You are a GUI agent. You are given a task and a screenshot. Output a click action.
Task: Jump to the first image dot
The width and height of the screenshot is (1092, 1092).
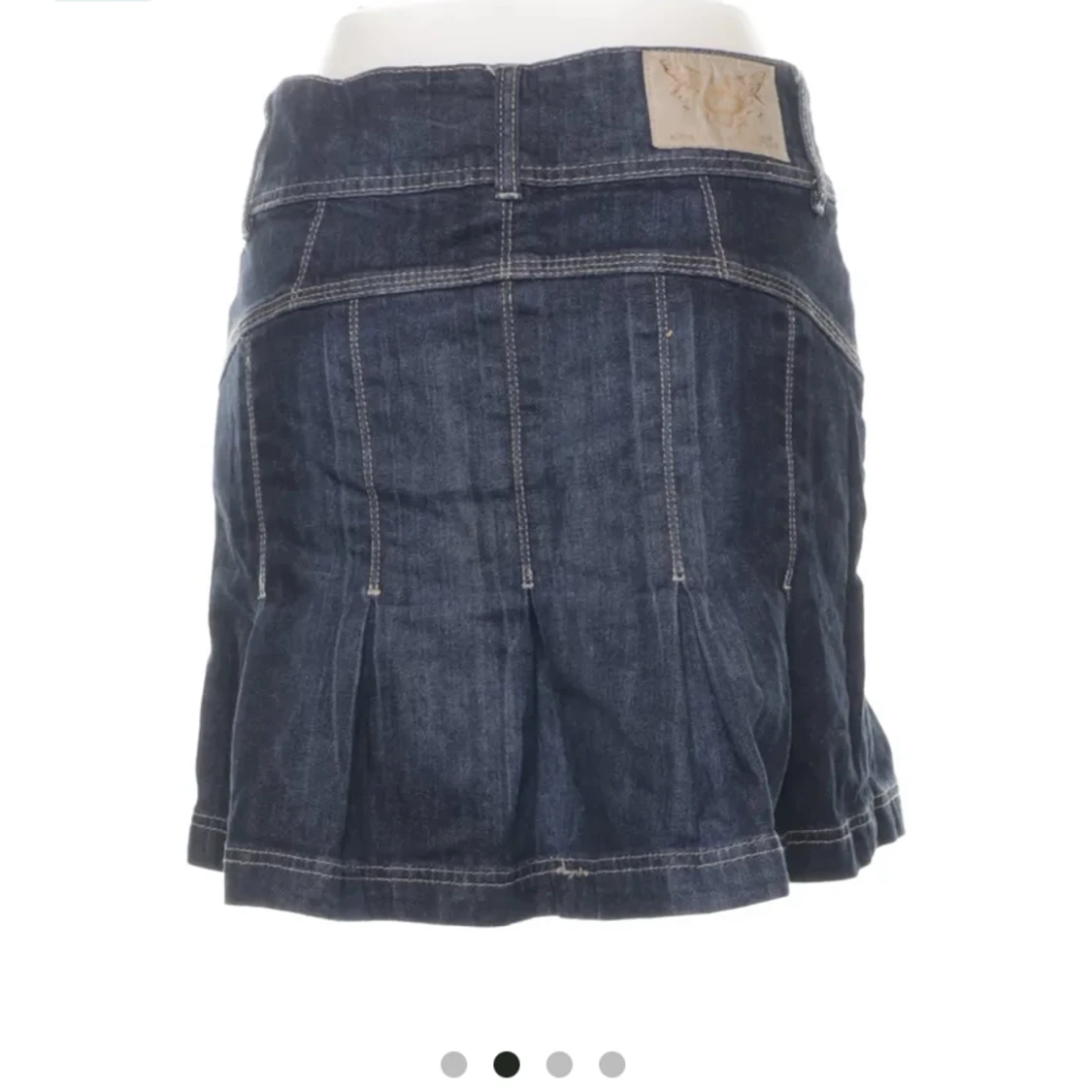tap(453, 1064)
